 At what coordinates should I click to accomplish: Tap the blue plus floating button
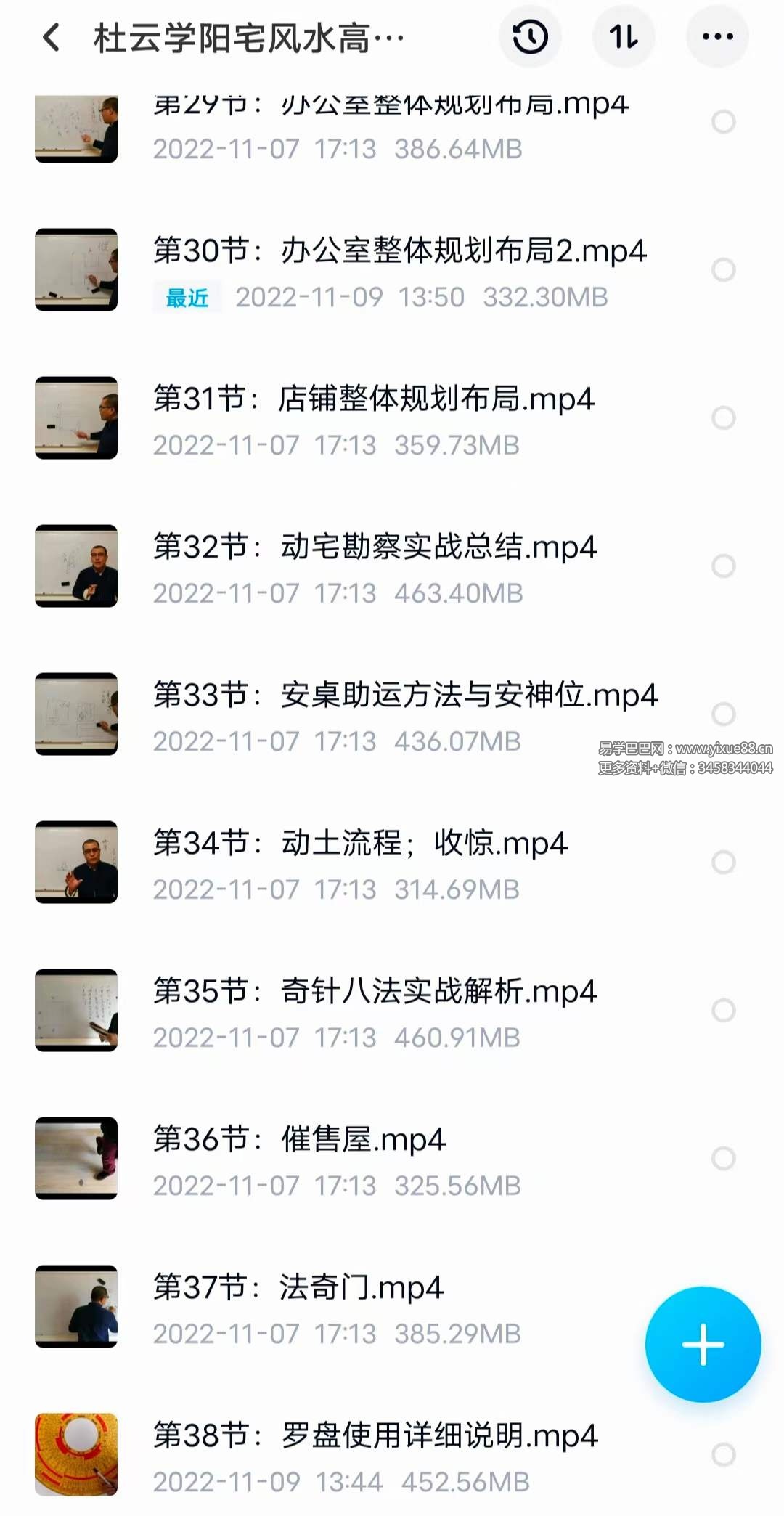pos(702,1344)
